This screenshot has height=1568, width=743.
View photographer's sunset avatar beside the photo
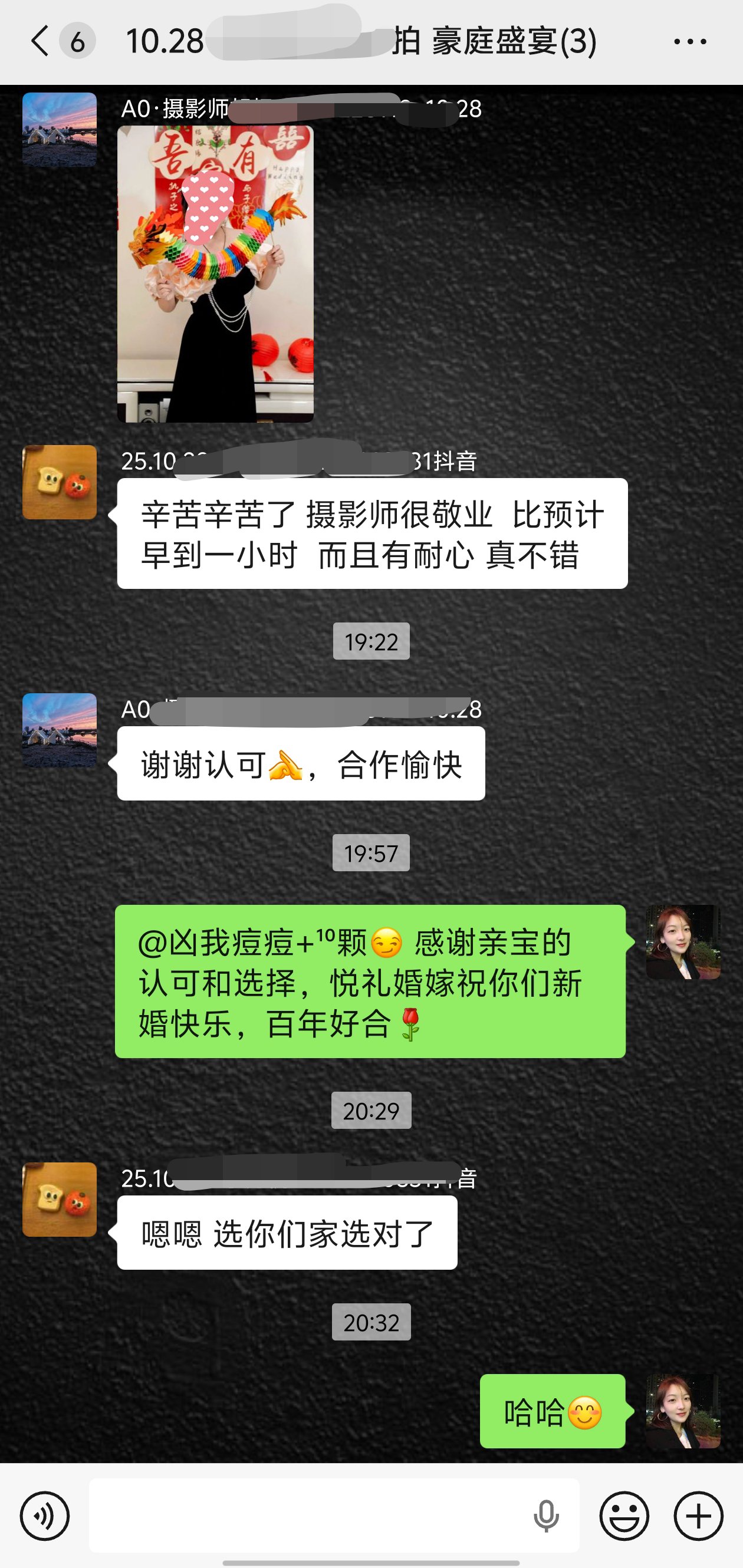point(60,130)
